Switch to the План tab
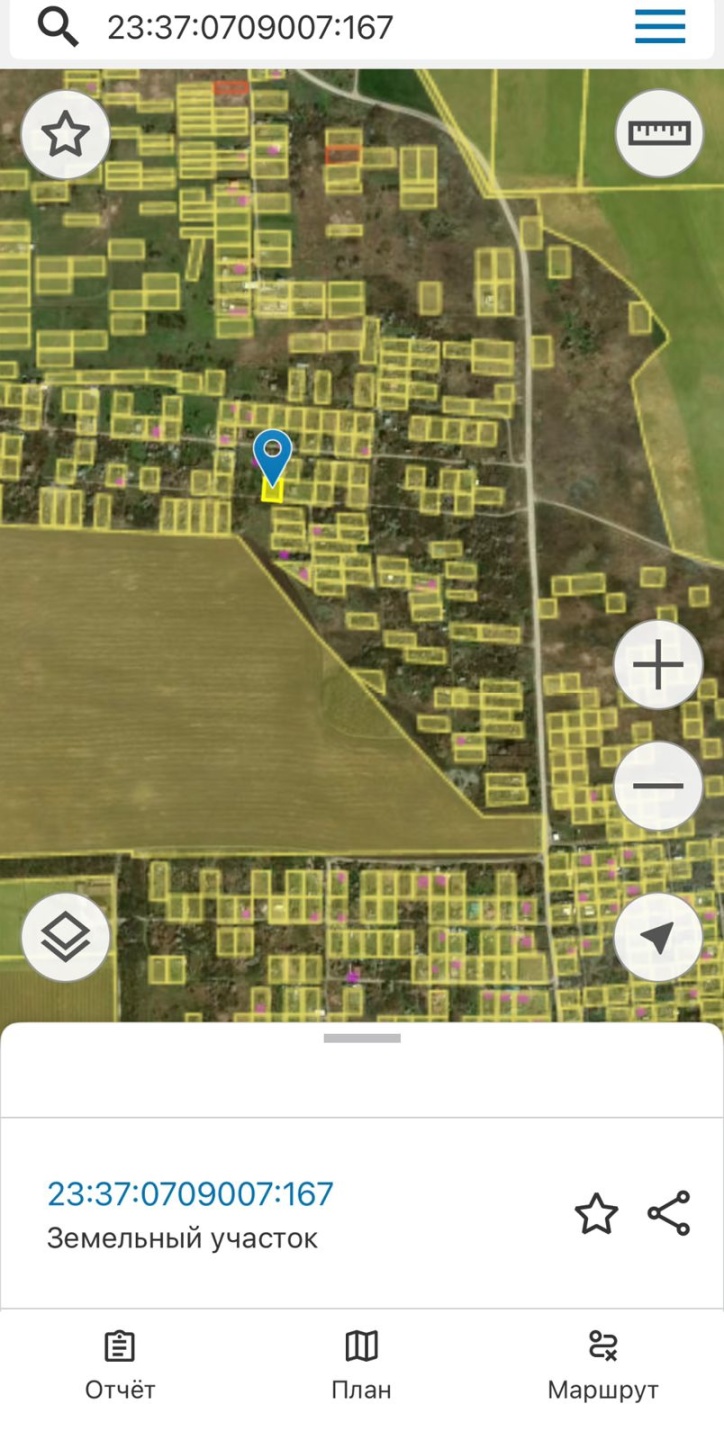Image resolution: width=724 pixels, height=1440 pixels. tap(361, 1365)
